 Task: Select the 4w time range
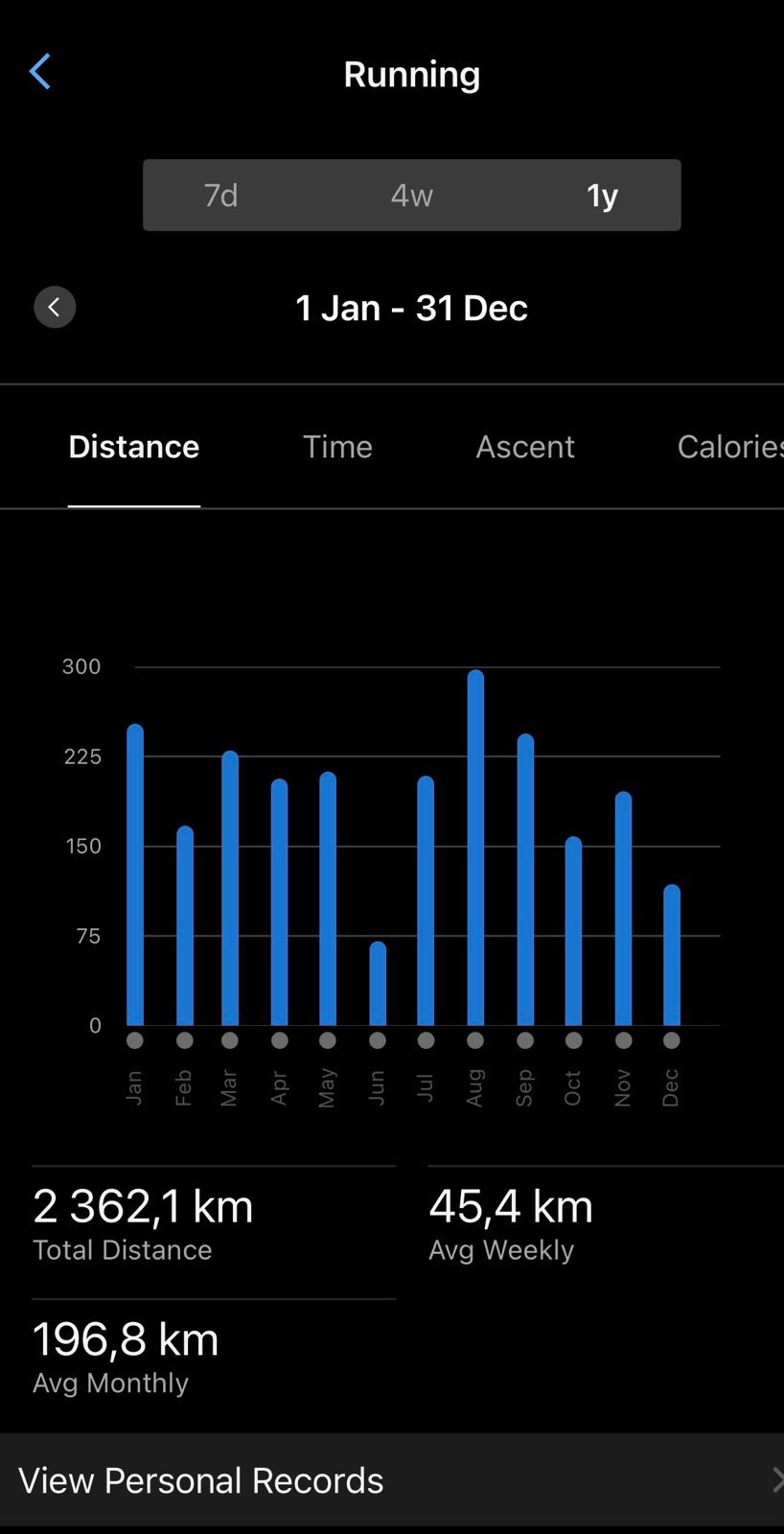click(411, 196)
